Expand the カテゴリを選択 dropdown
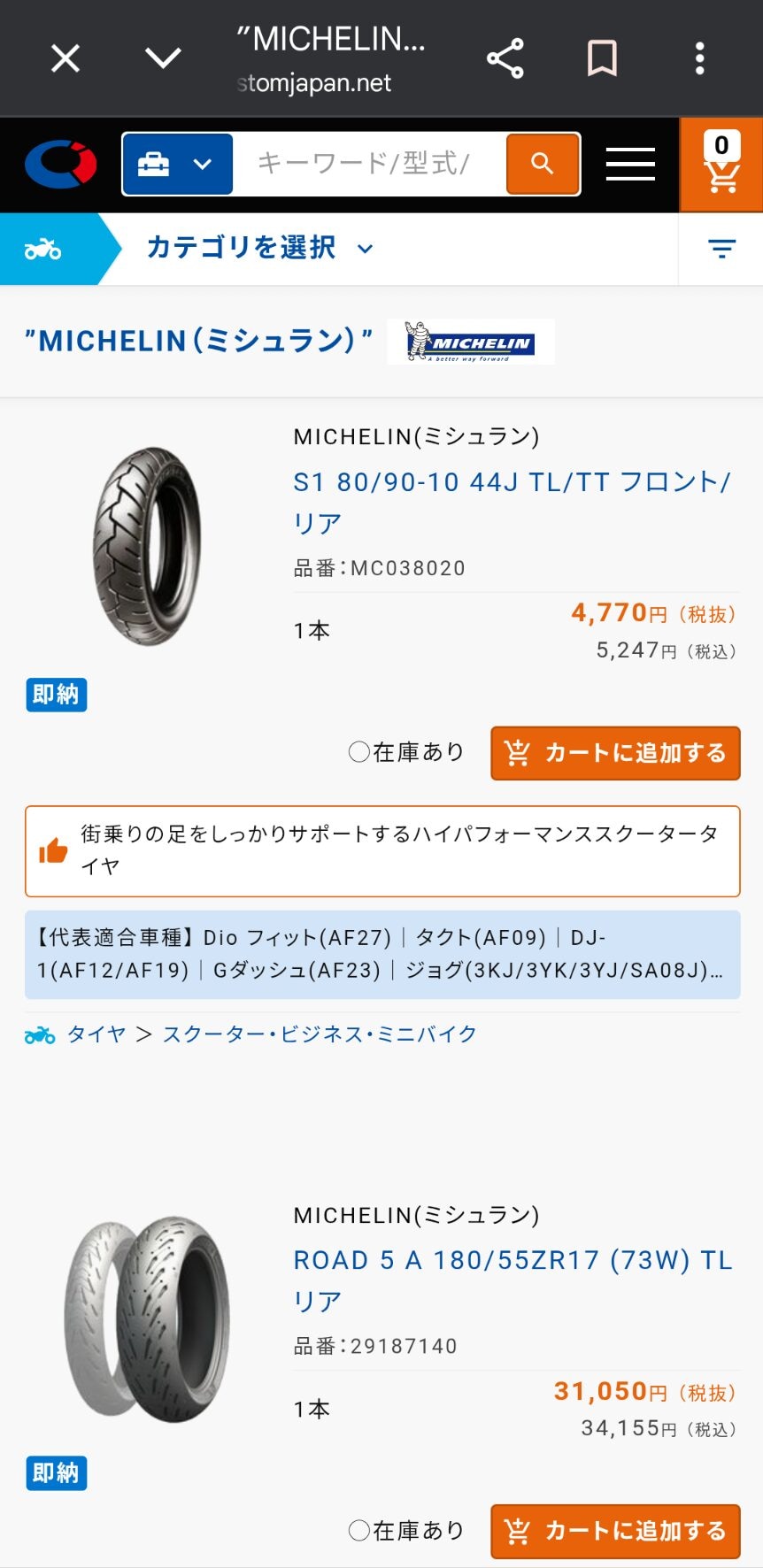The image size is (763, 1568). coord(258,248)
